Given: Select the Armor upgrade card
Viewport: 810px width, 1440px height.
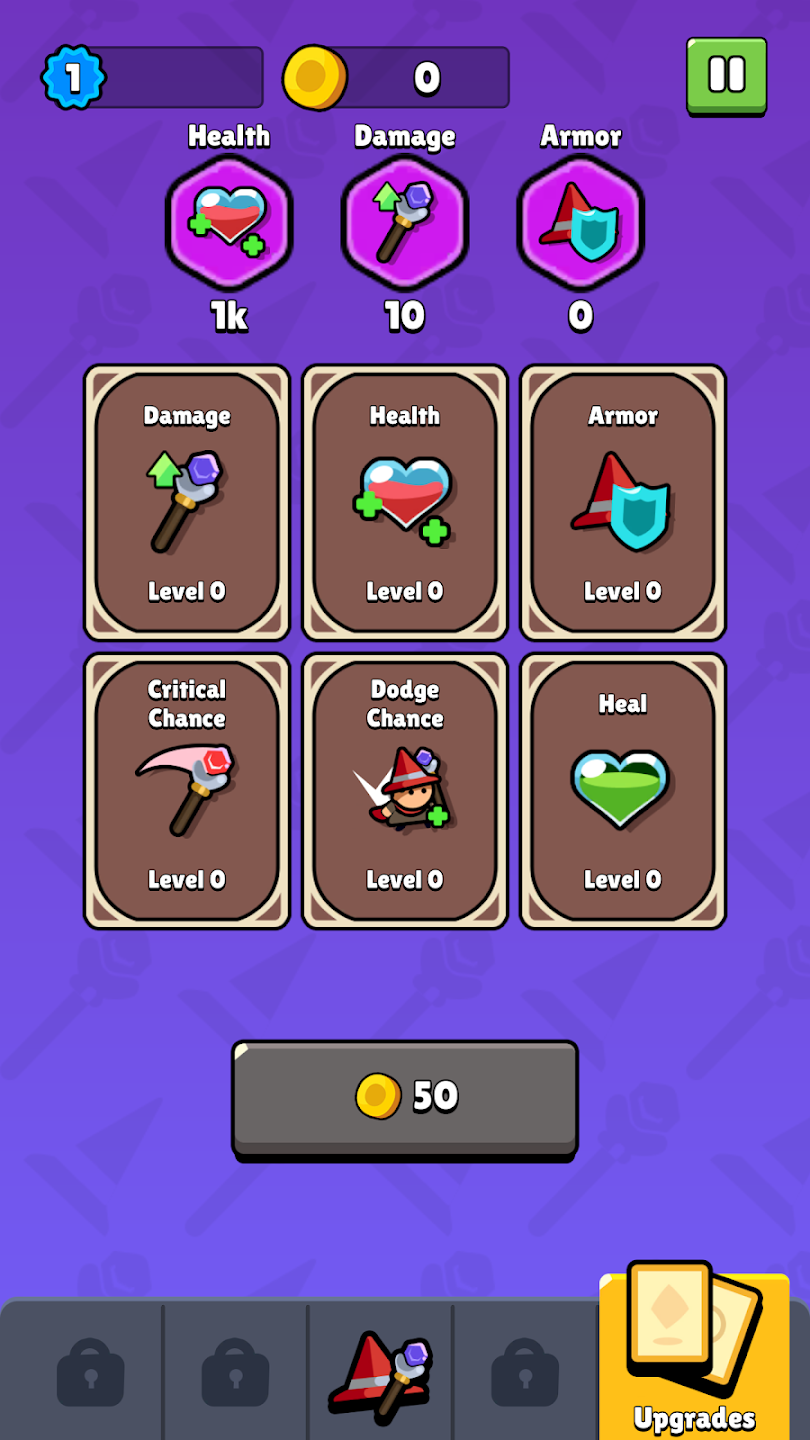Looking at the screenshot, I should click(623, 502).
